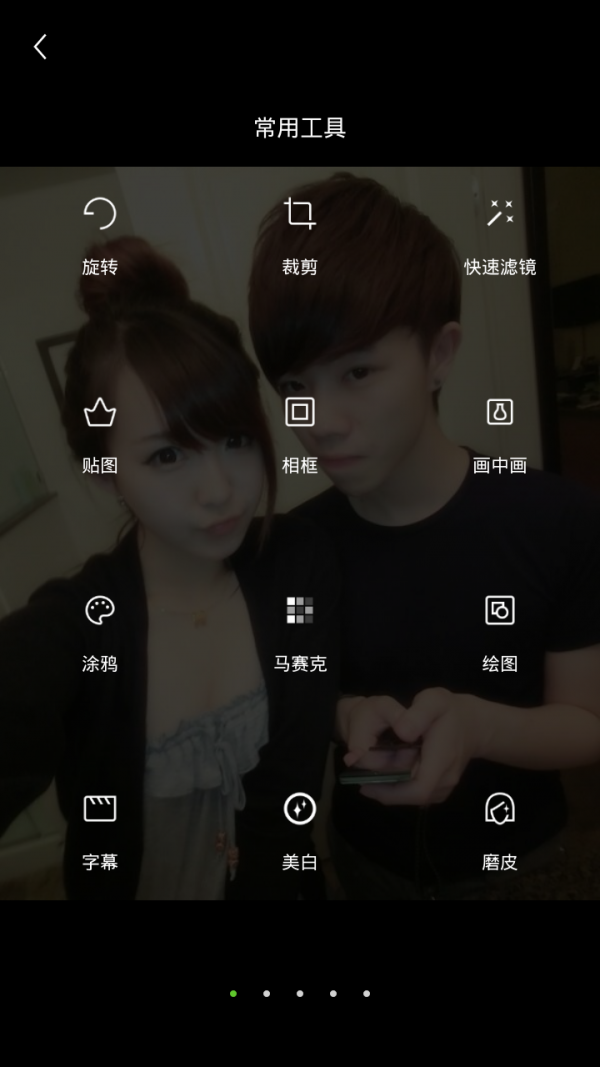Select the 裁剪 crop tool
The image size is (600, 1067).
point(300,235)
